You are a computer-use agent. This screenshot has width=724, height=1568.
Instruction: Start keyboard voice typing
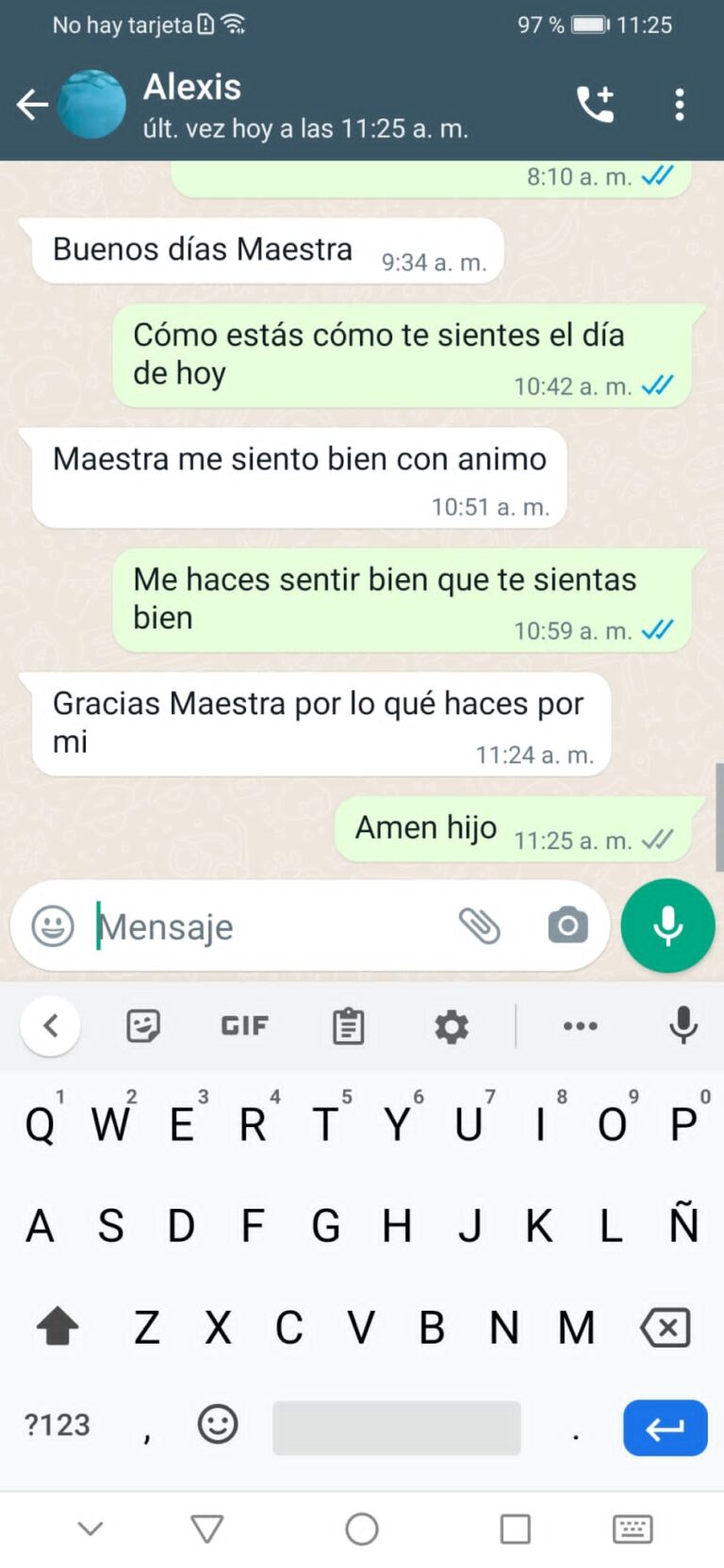(683, 1025)
